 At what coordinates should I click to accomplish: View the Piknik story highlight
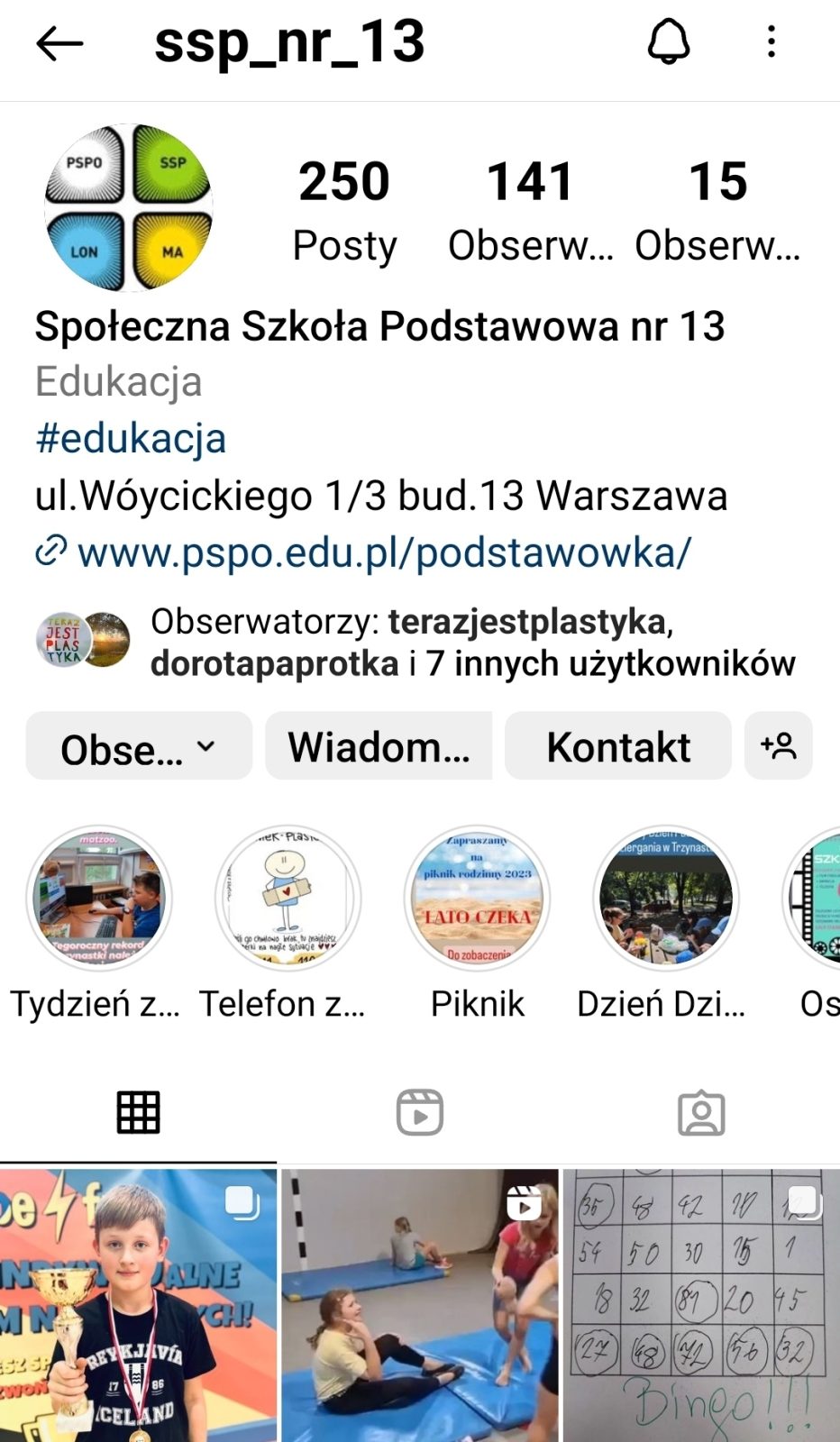[x=477, y=898]
